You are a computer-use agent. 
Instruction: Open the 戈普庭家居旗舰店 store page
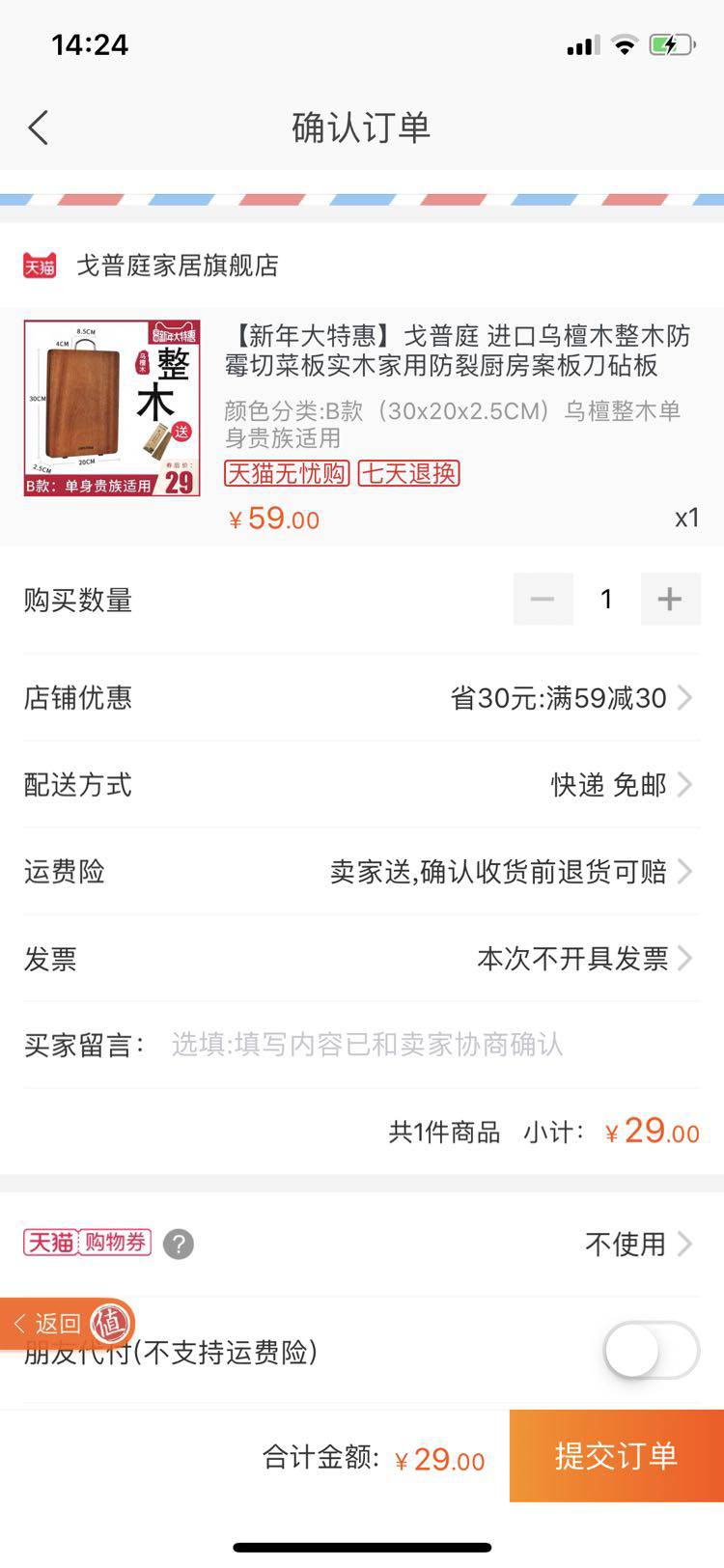pos(177,266)
